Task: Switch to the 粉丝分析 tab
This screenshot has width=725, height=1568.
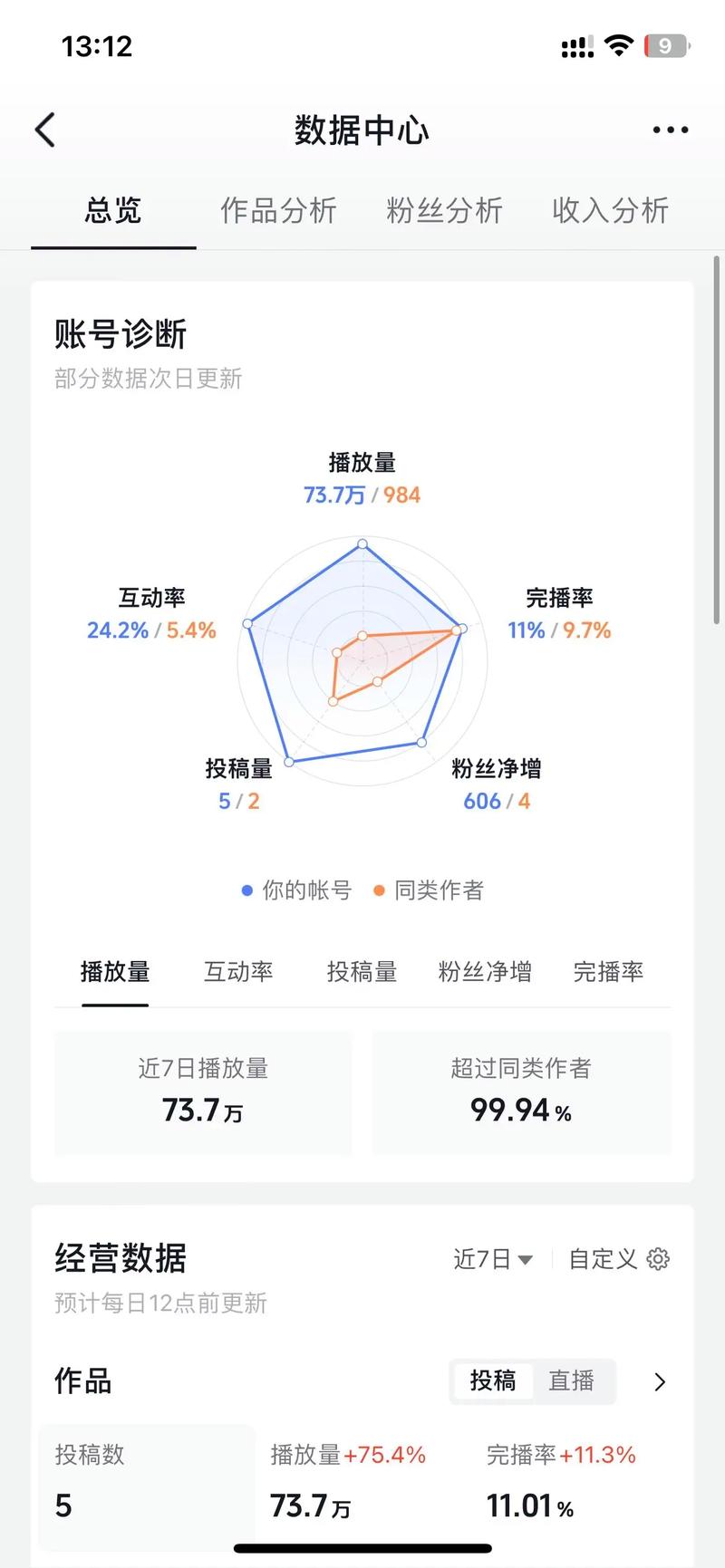Action: (444, 211)
